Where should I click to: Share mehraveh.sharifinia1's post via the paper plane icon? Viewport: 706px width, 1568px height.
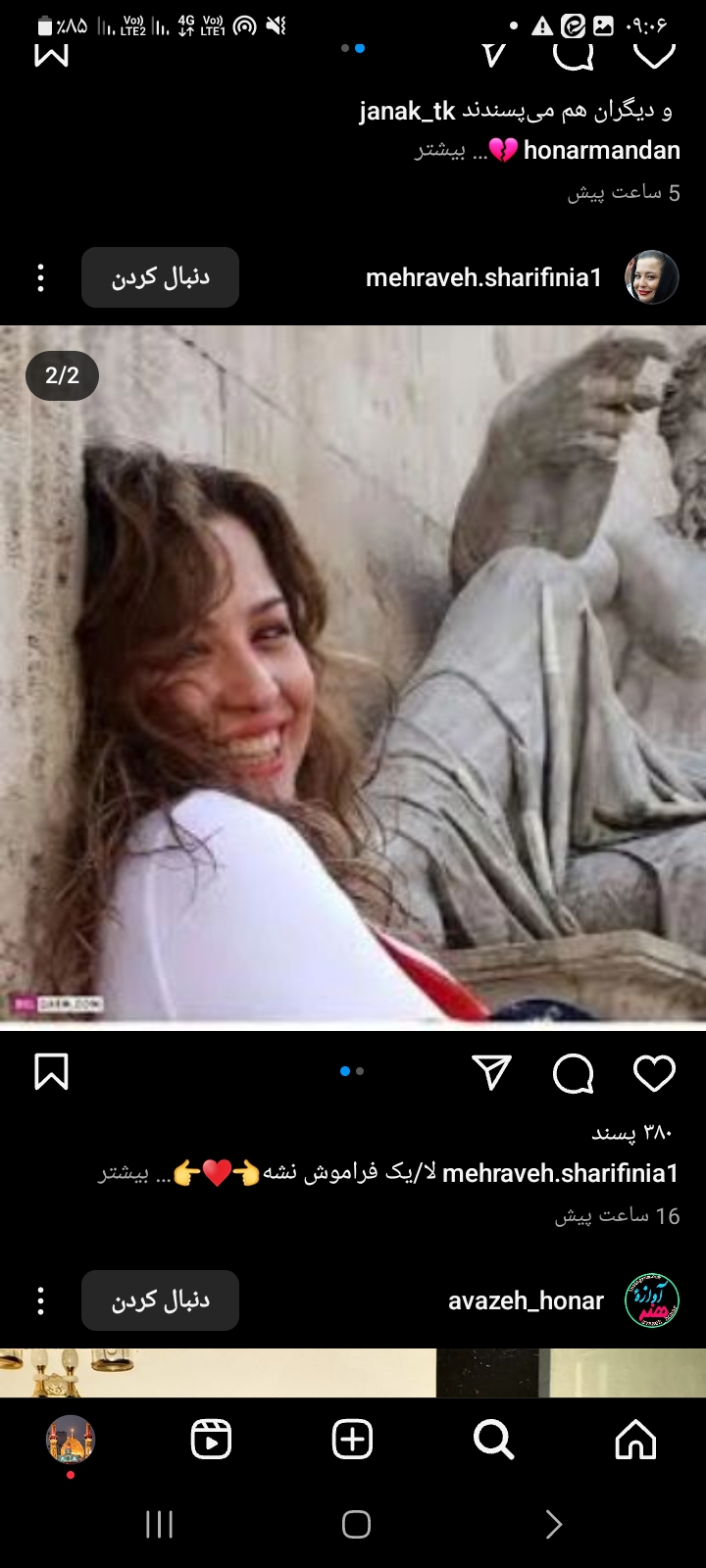pyautogui.click(x=491, y=1073)
